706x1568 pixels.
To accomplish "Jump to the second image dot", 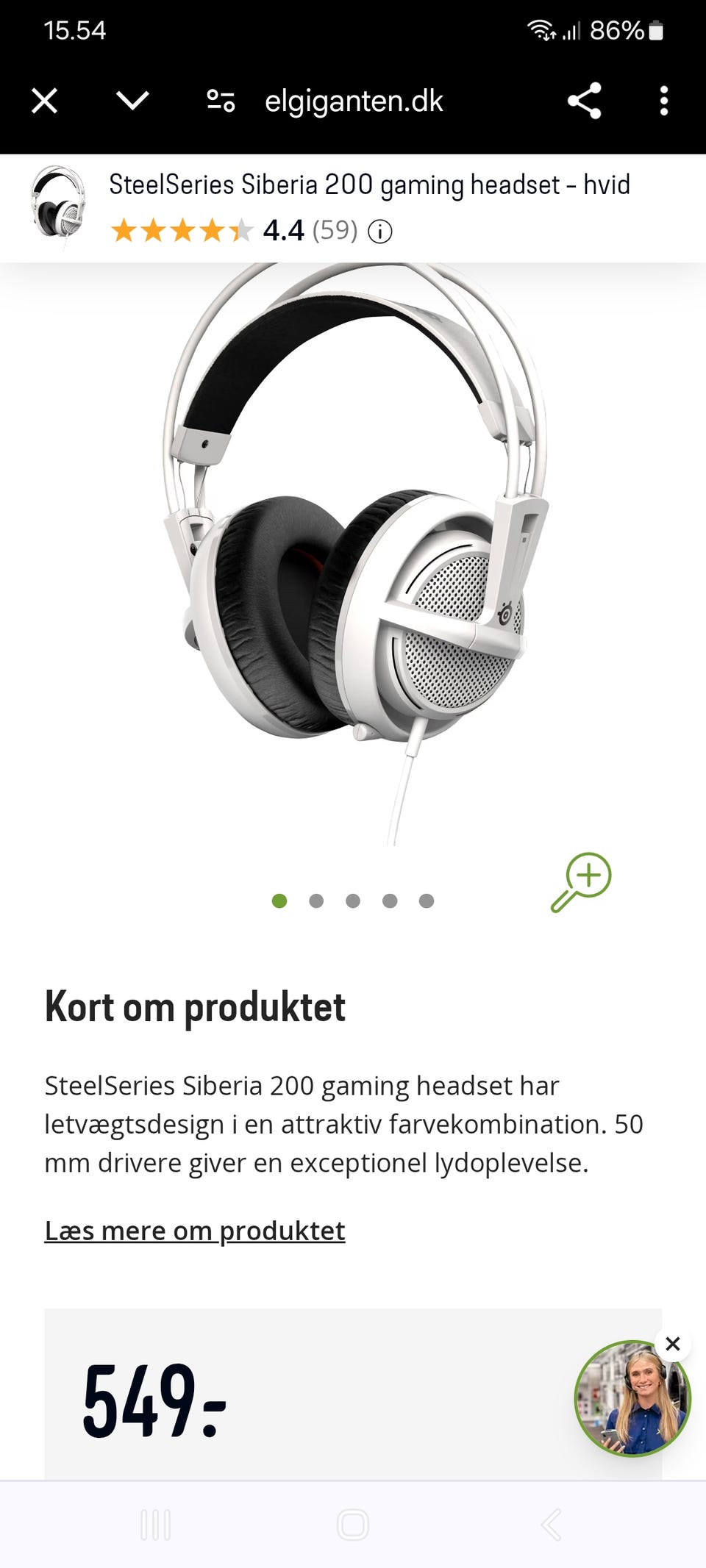I will click(316, 901).
